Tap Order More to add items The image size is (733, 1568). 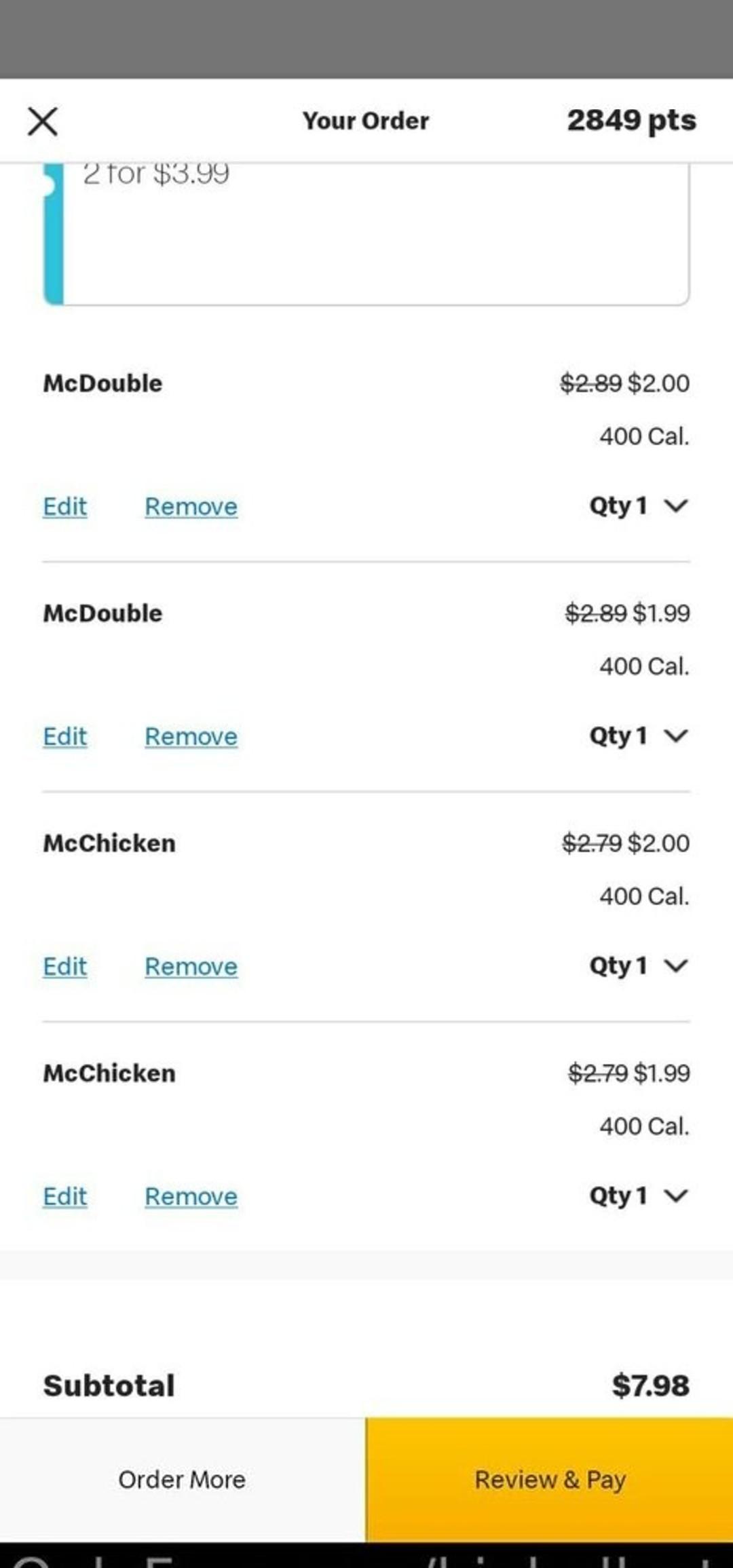click(x=182, y=1479)
